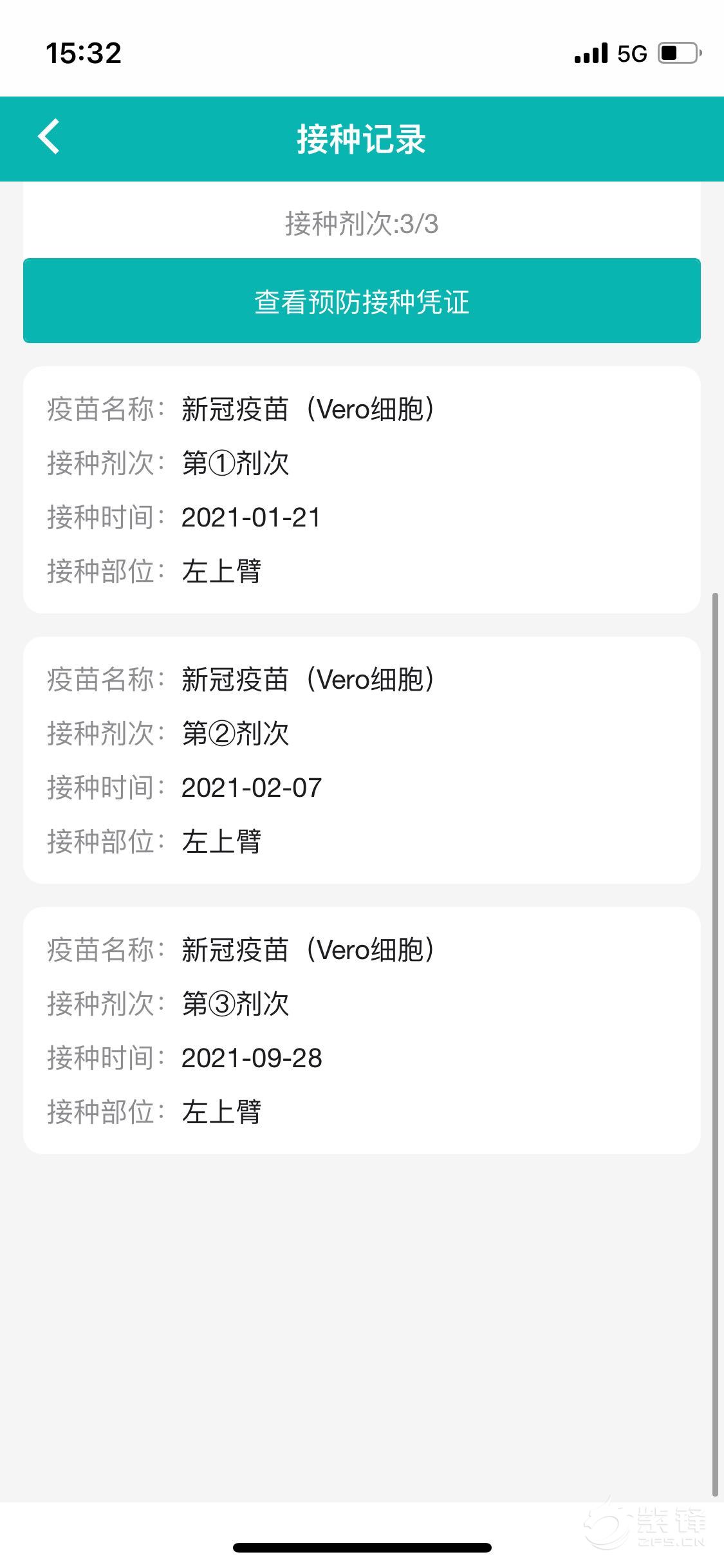Image resolution: width=724 pixels, height=1568 pixels.
Task: Go back using the header arrow
Action: [49, 136]
